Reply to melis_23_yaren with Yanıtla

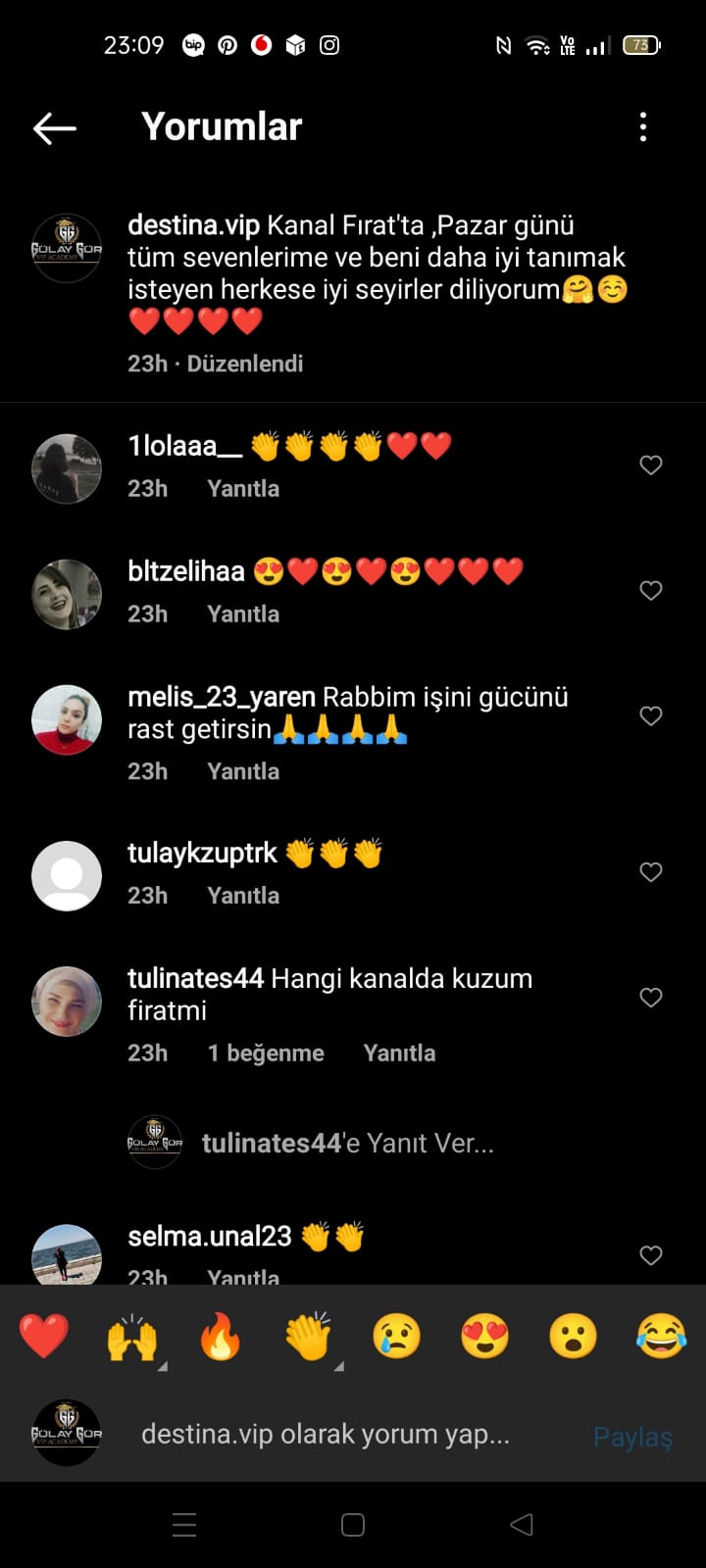coord(243,772)
